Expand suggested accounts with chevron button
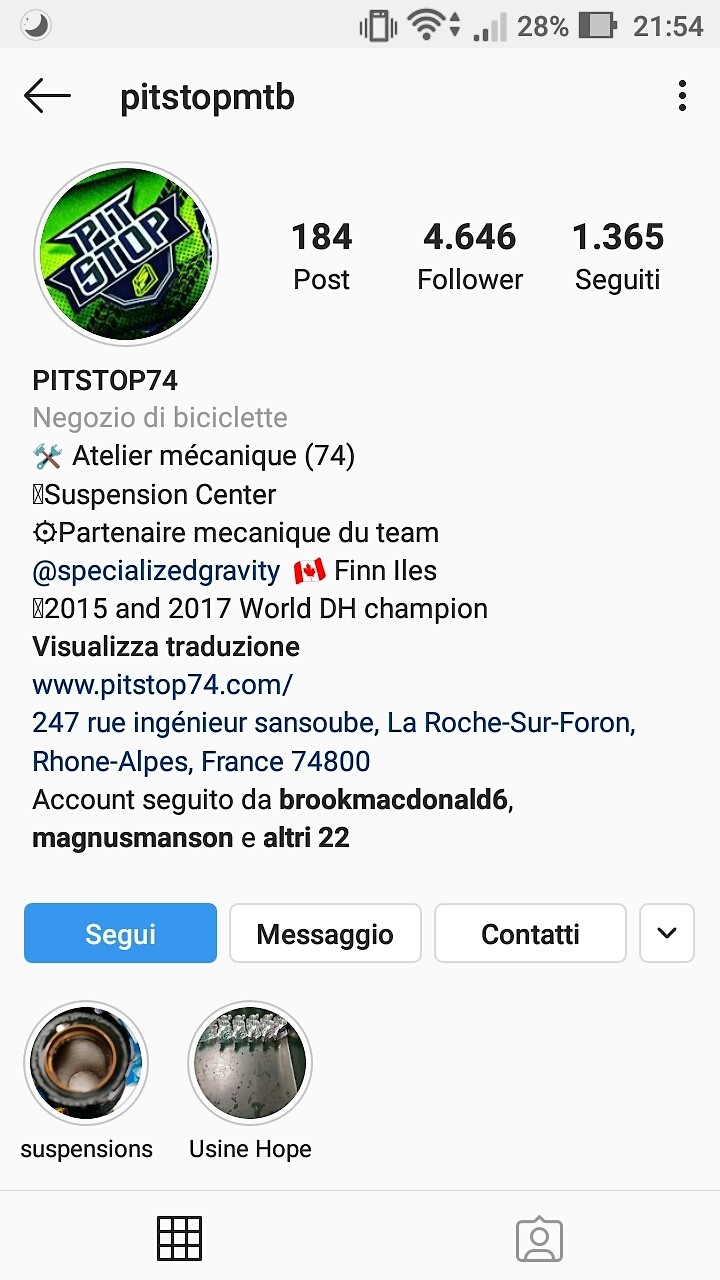This screenshot has height=1280, width=720. (x=667, y=933)
